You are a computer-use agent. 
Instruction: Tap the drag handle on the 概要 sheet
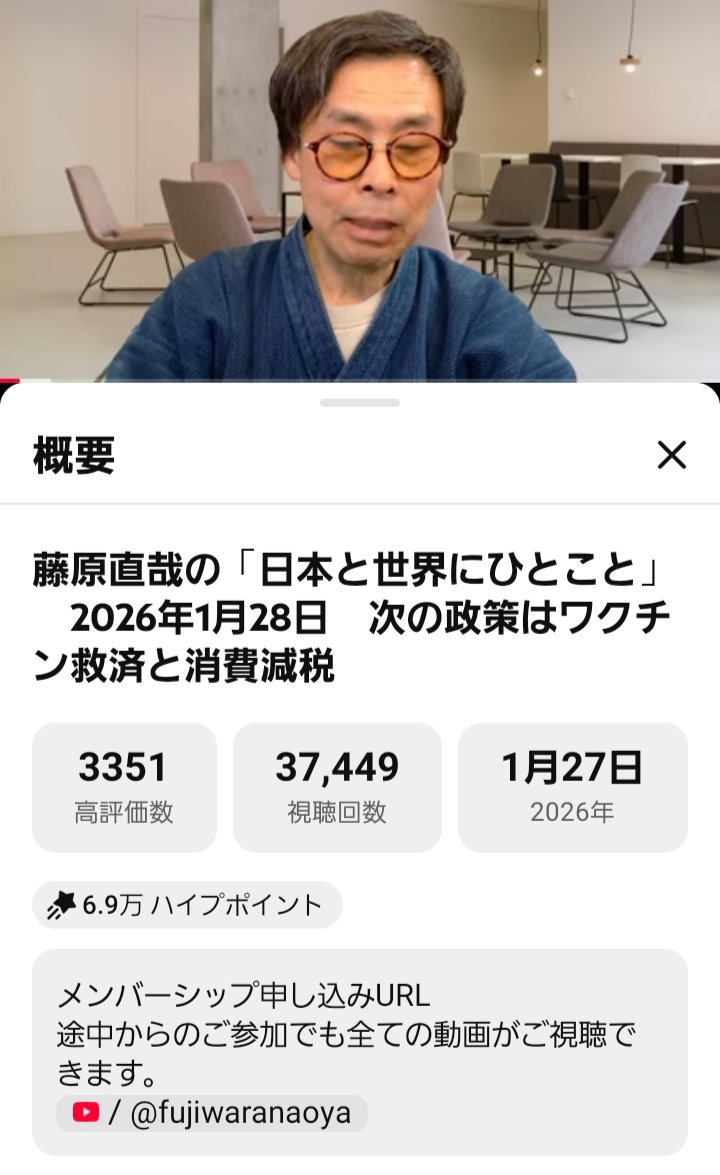tap(360, 403)
